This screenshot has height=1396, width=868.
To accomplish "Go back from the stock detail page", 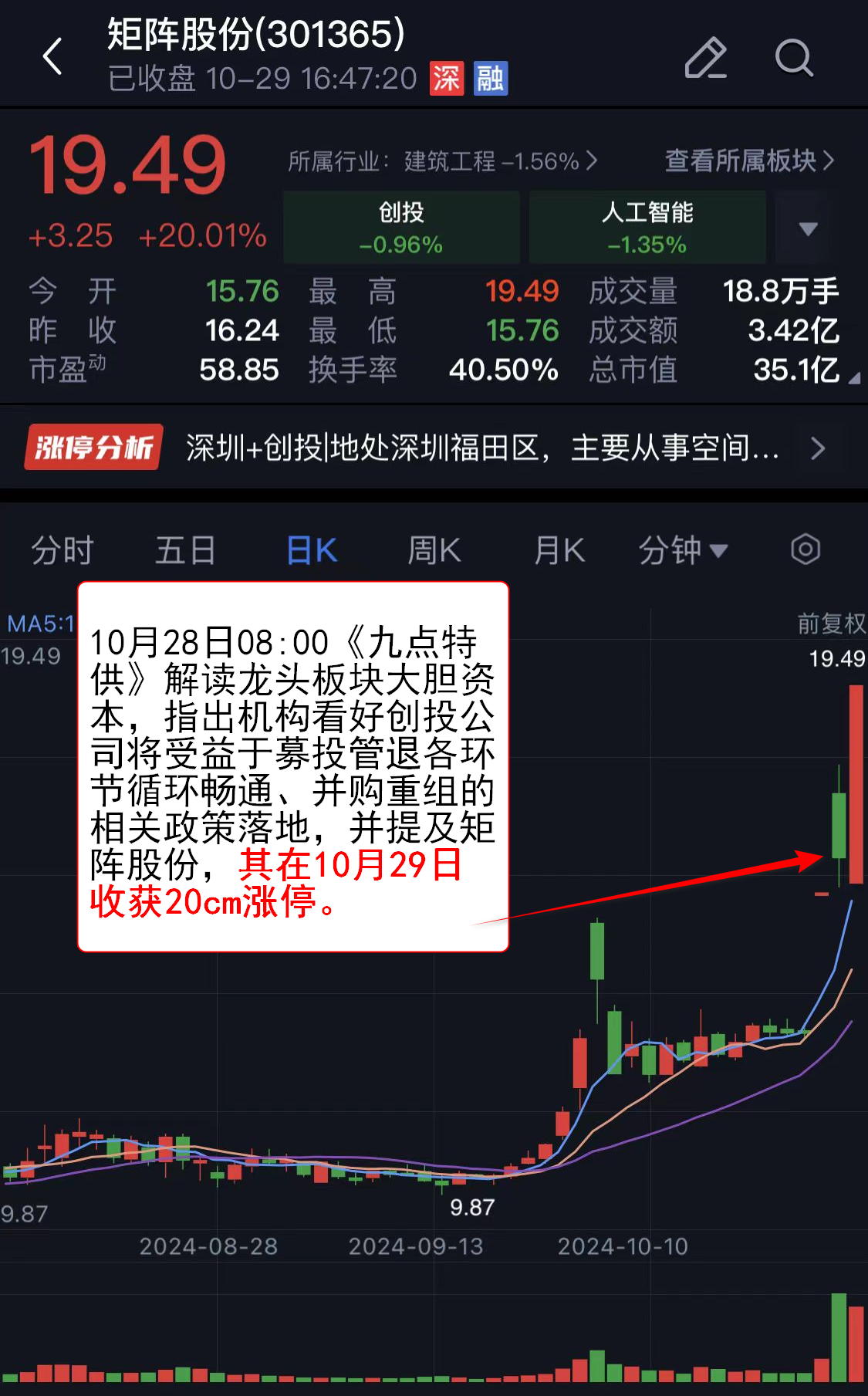I will (x=52, y=57).
